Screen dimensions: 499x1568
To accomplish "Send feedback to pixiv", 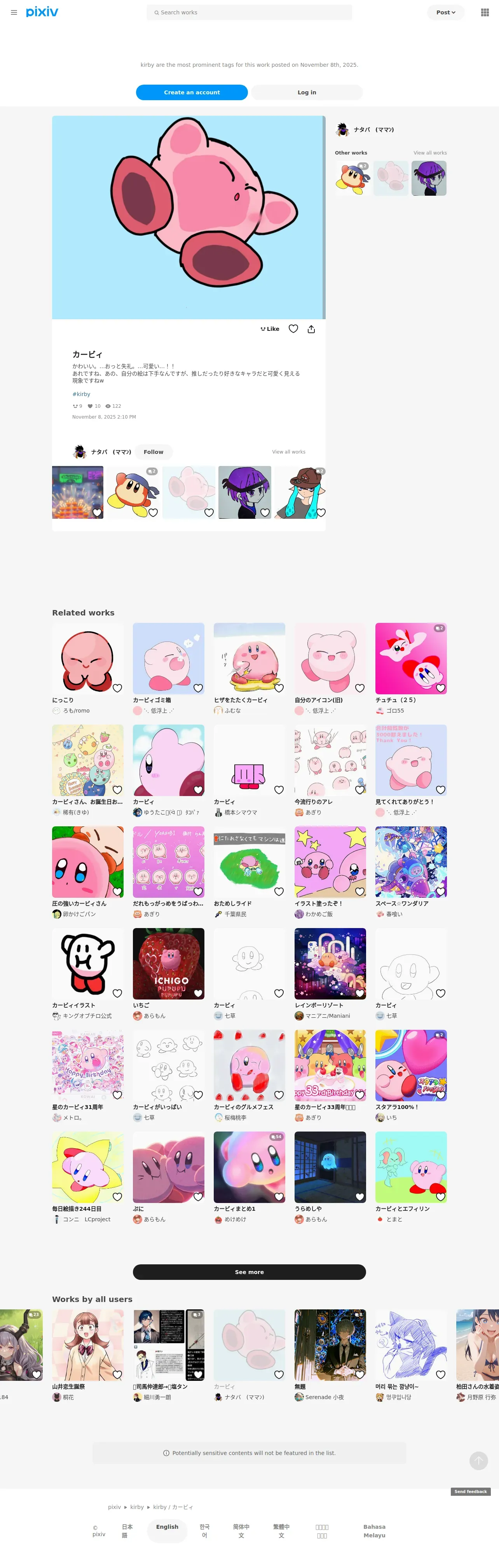I will 470,1491.
